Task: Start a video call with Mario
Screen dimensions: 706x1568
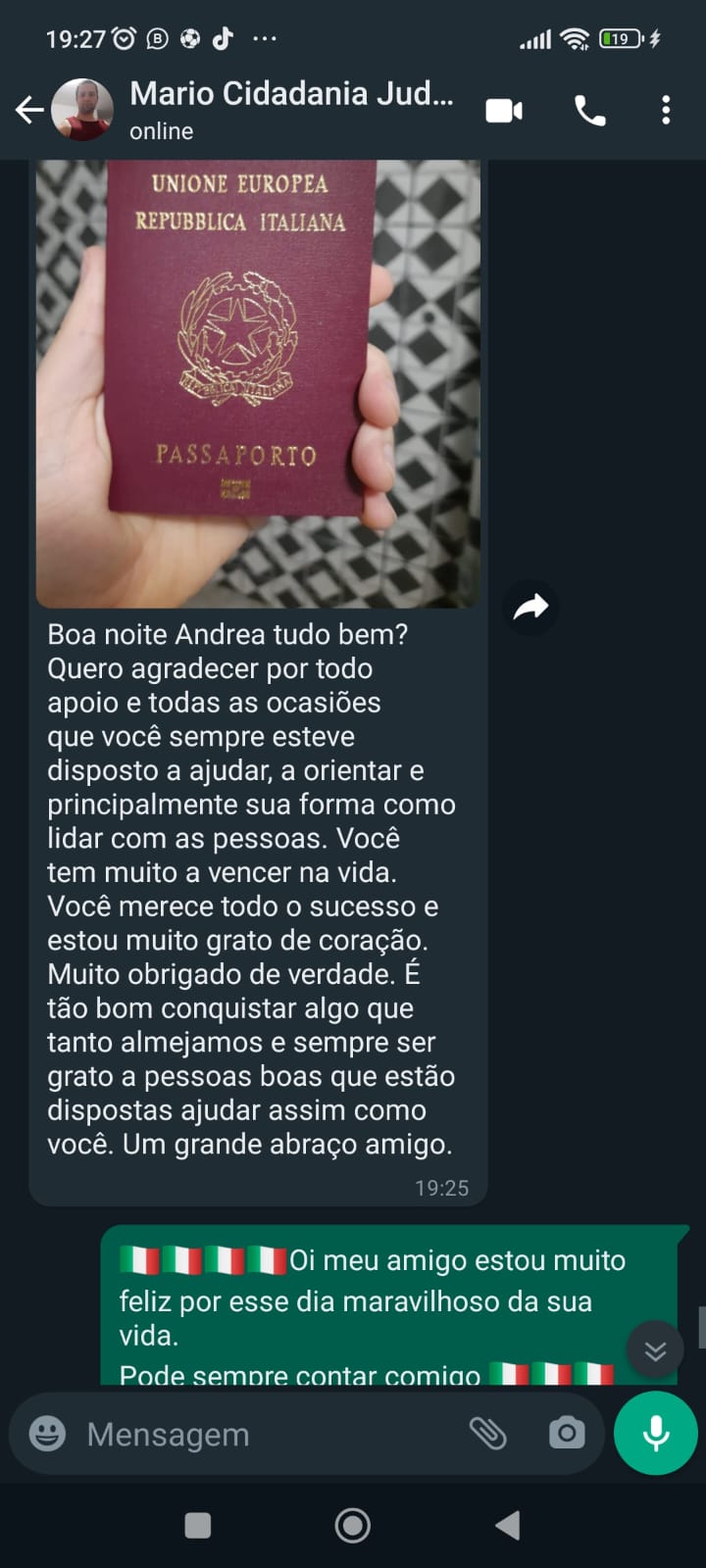Action: pyautogui.click(x=504, y=111)
